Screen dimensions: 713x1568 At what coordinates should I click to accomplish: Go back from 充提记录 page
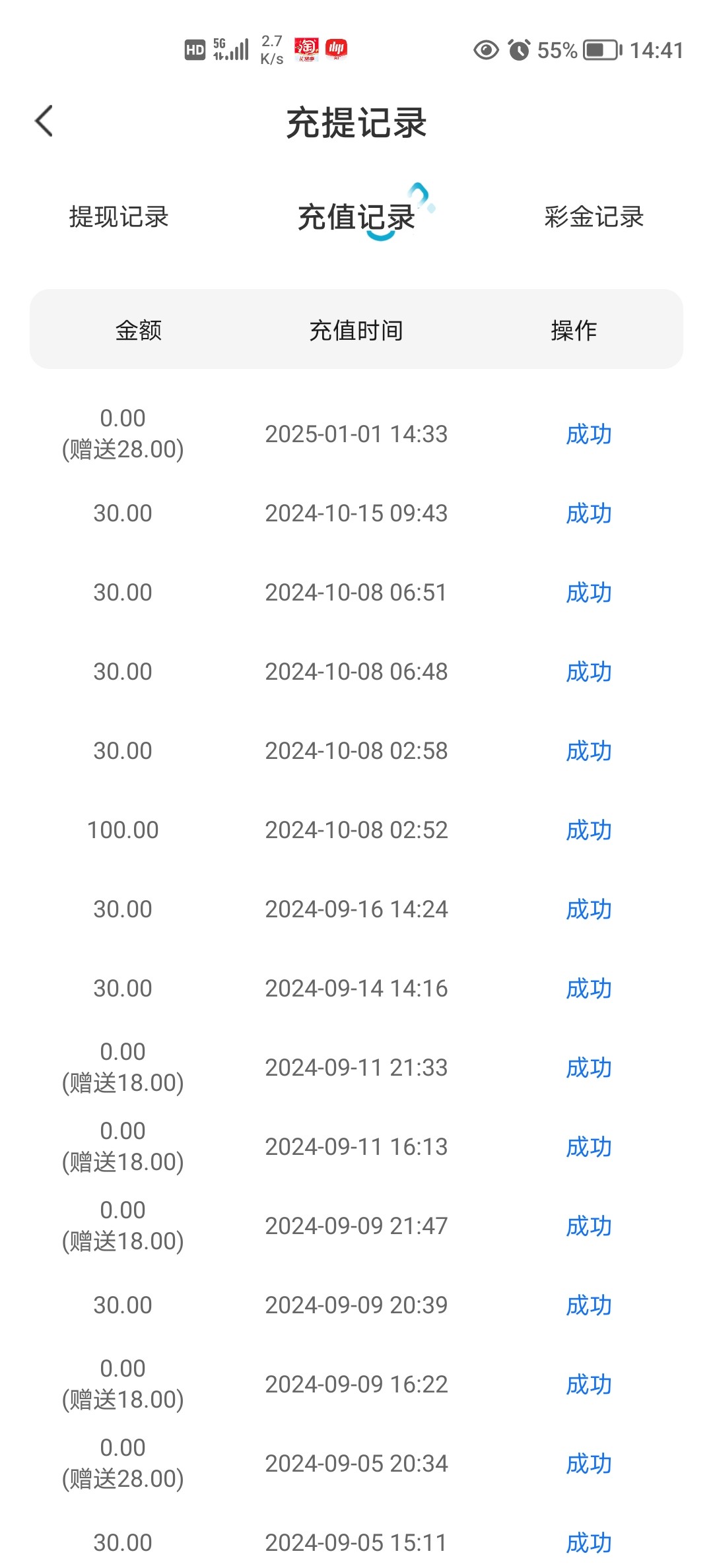pos(44,121)
